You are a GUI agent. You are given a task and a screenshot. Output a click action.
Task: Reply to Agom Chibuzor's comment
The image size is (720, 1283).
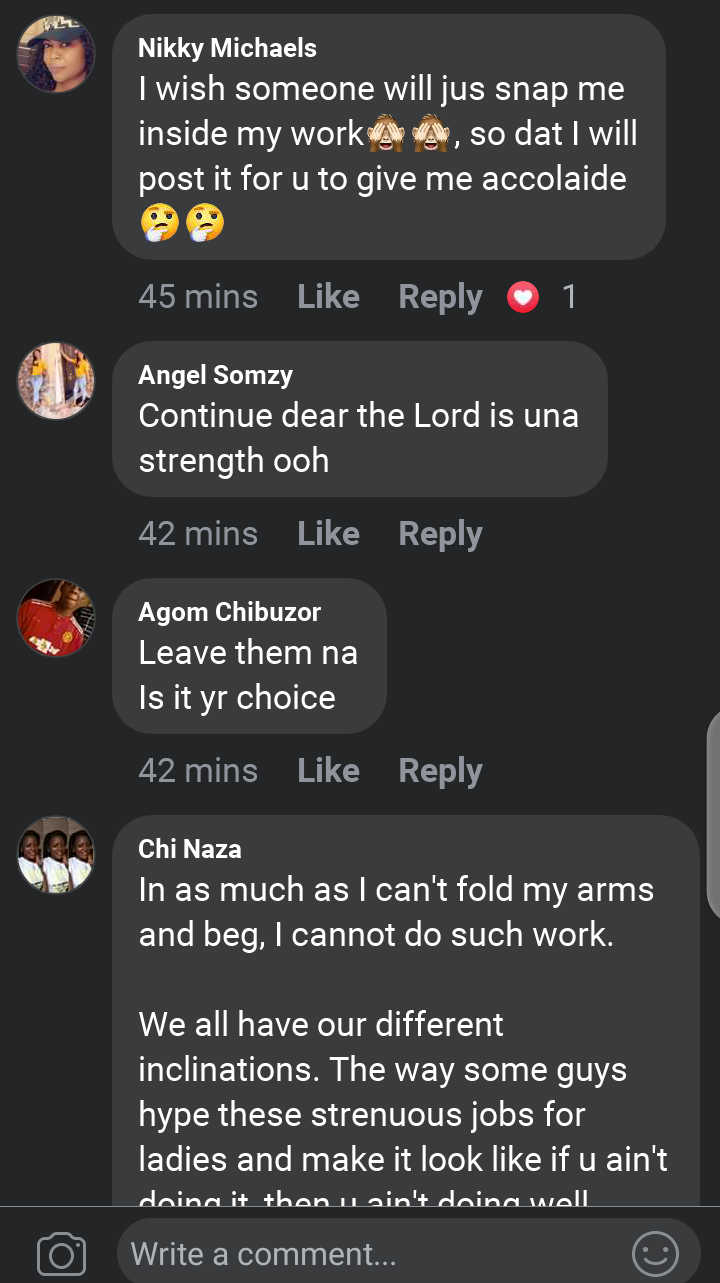tap(440, 771)
